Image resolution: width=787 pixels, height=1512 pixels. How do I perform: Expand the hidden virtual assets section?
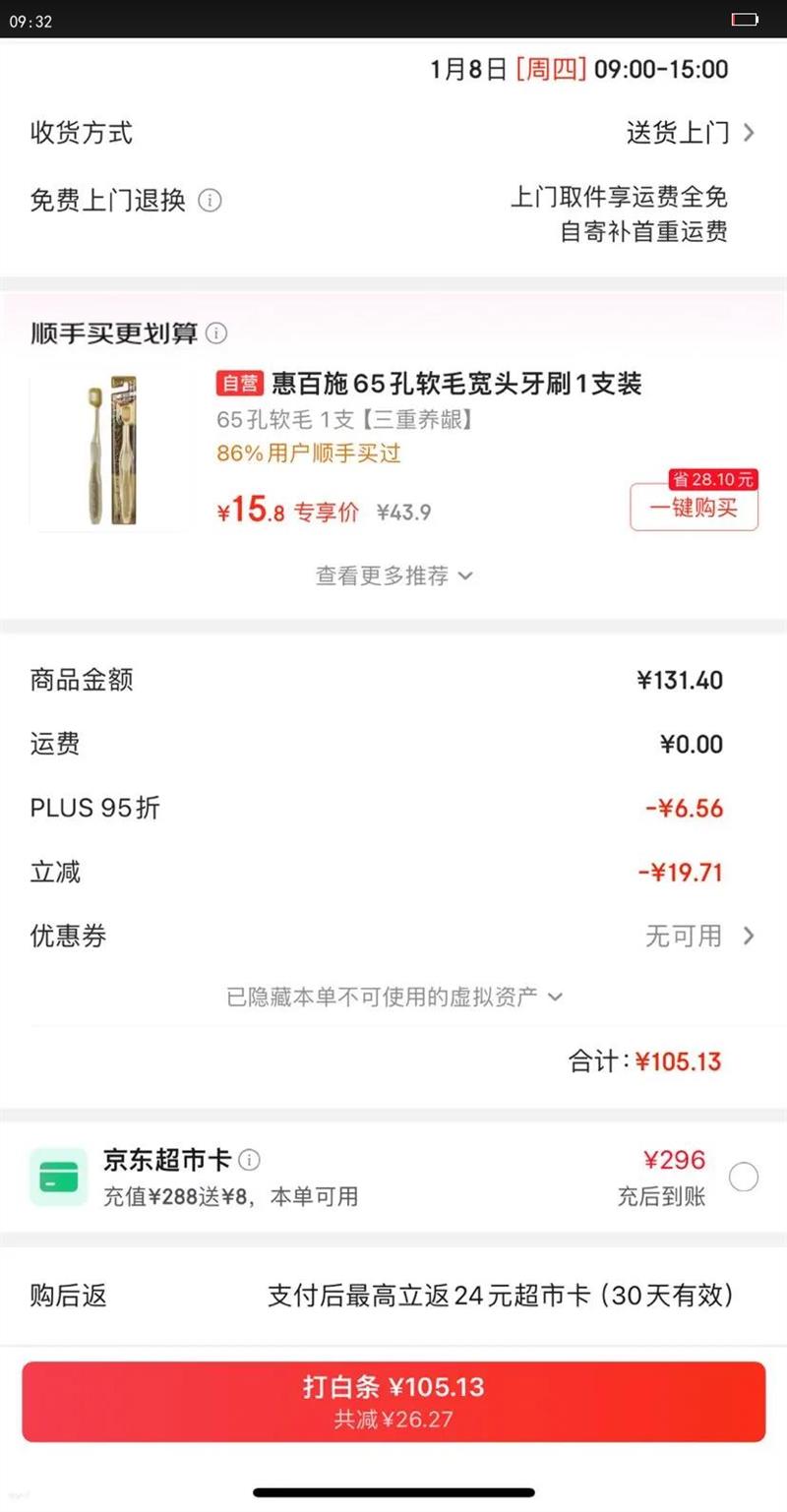(393, 997)
